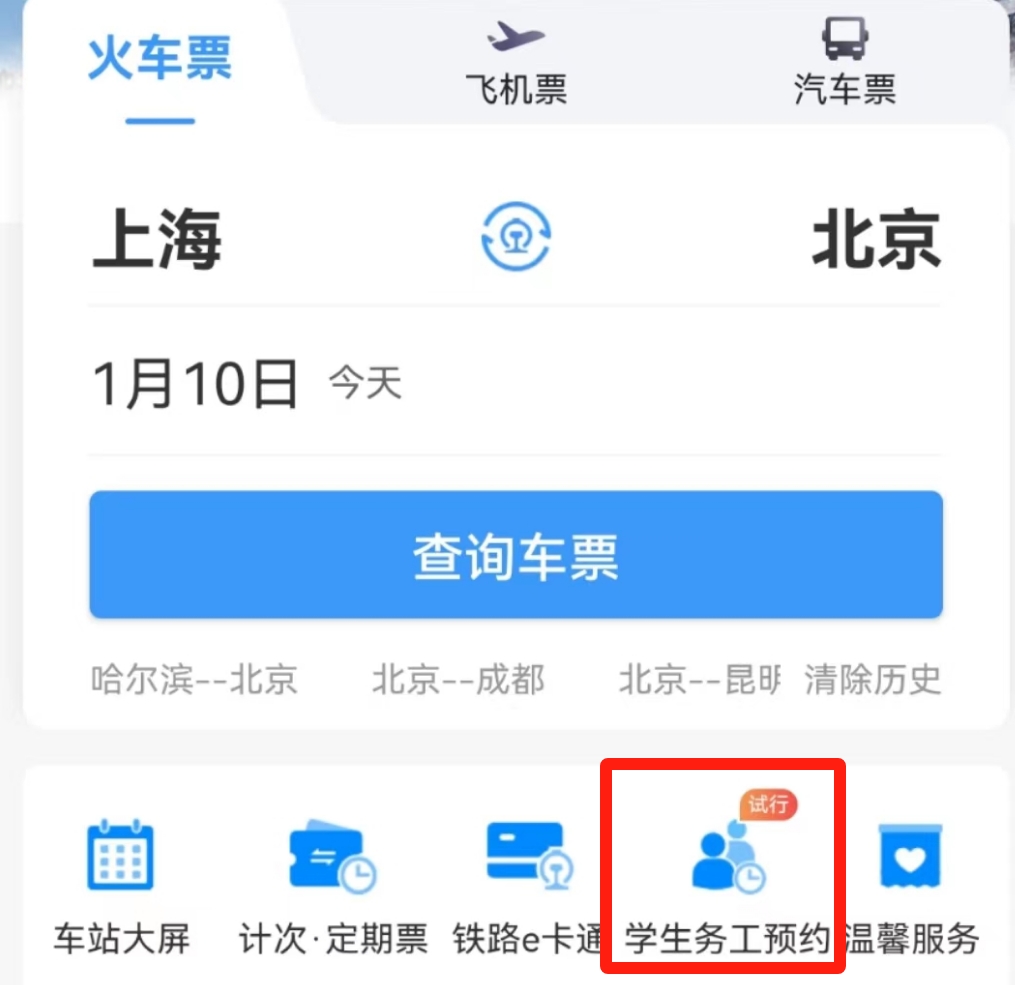Open 温馨服务
This screenshot has width=1015, height=985.
coord(910,887)
